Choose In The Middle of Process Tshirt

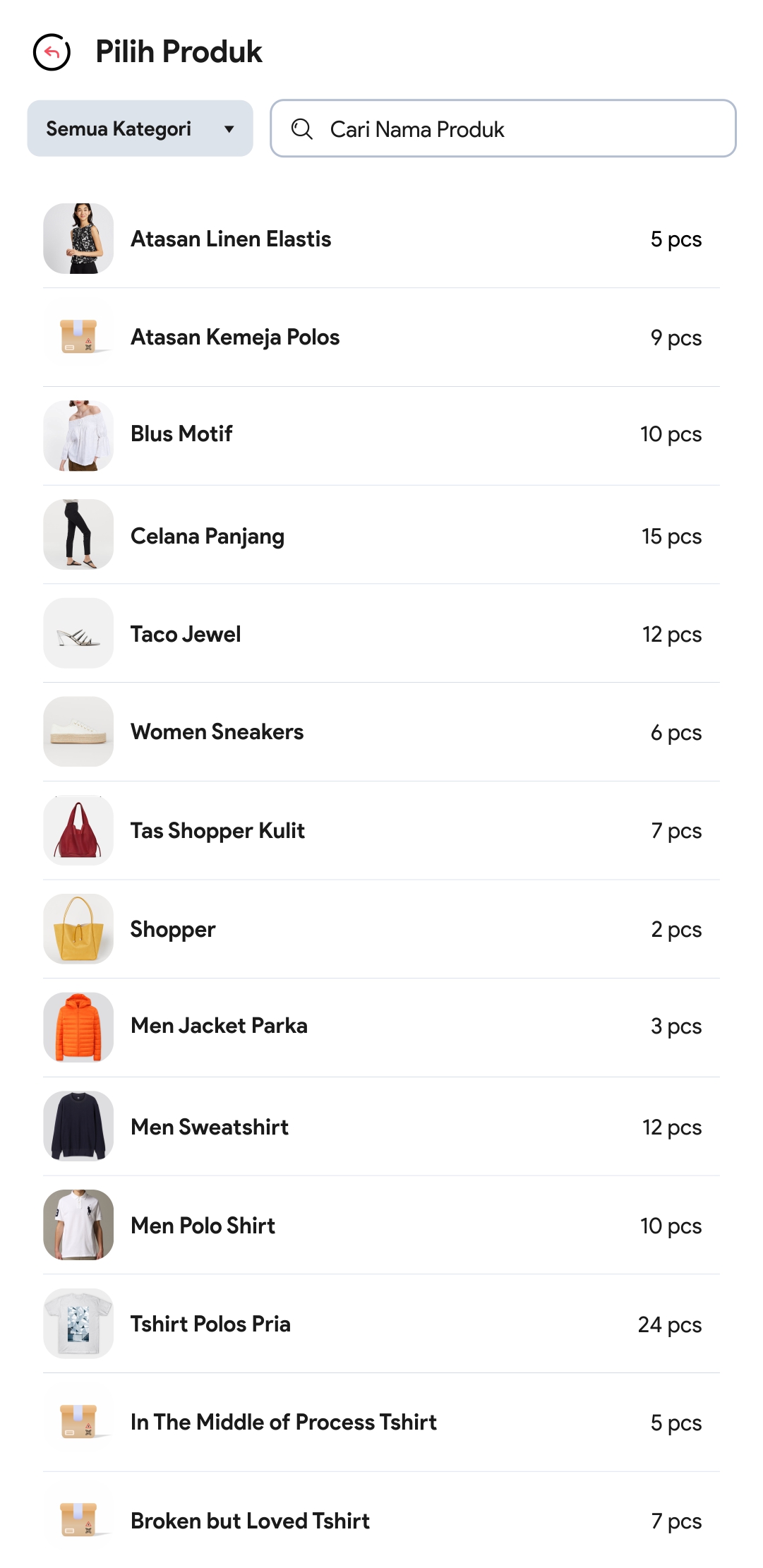[x=381, y=1422]
